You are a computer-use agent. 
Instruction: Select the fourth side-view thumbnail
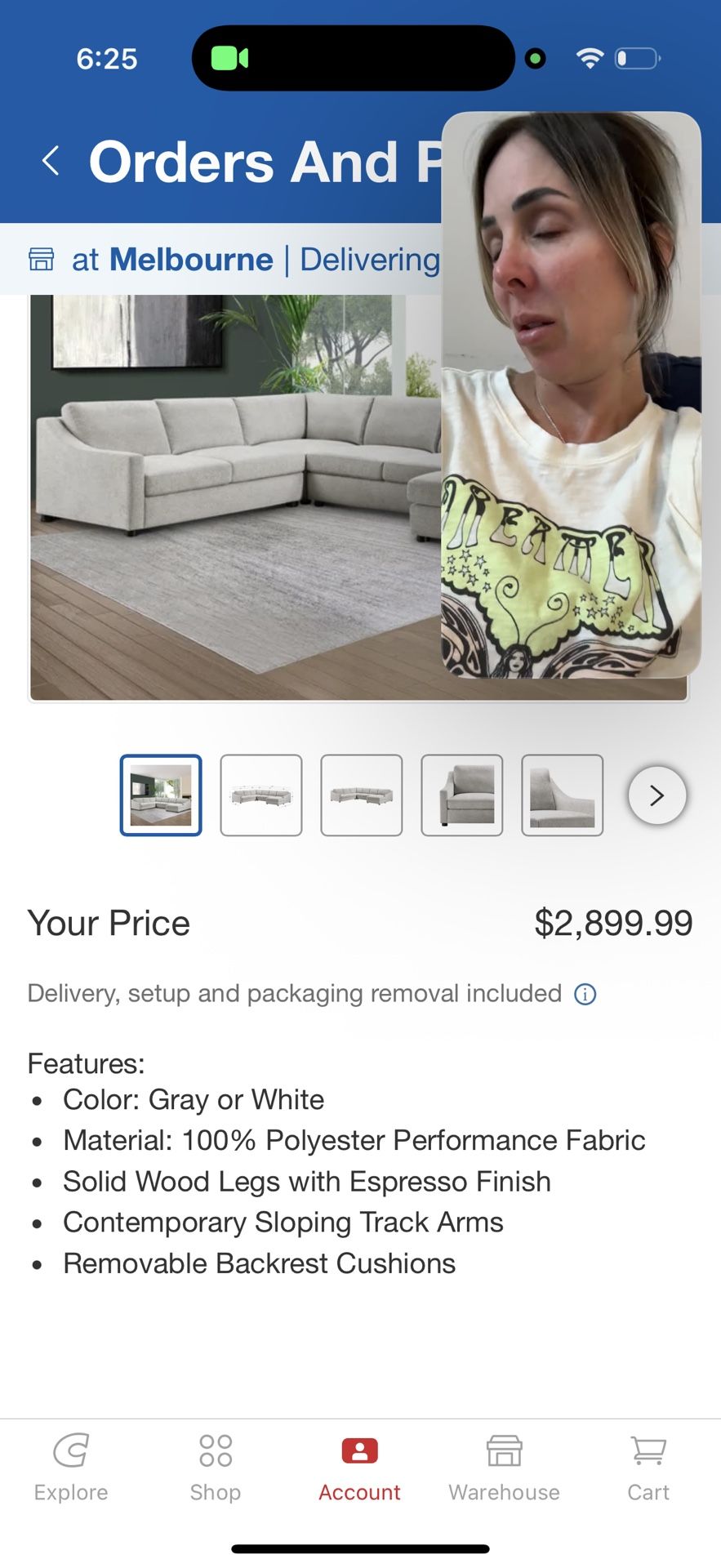click(x=462, y=795)
